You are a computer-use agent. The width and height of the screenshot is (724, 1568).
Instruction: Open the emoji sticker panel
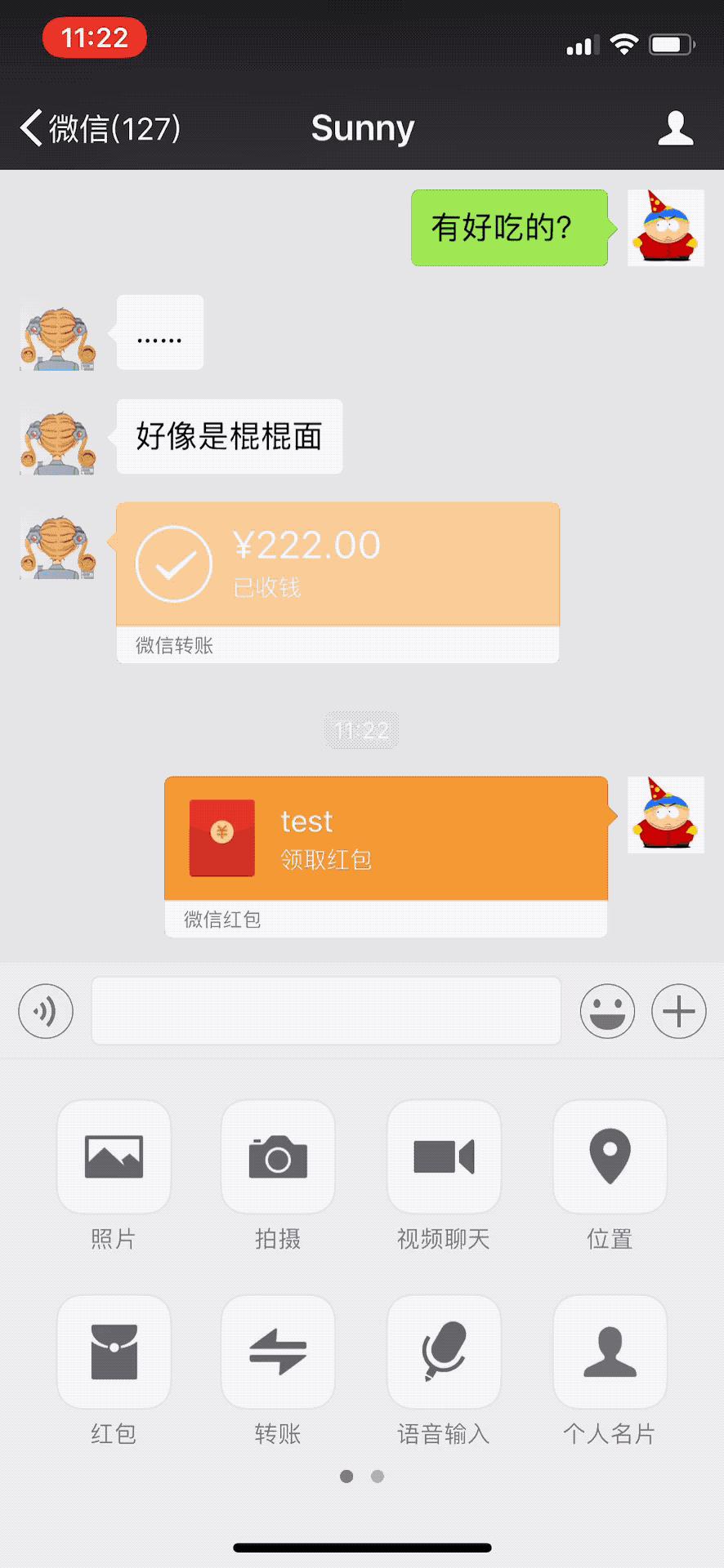pos(607,1011)
